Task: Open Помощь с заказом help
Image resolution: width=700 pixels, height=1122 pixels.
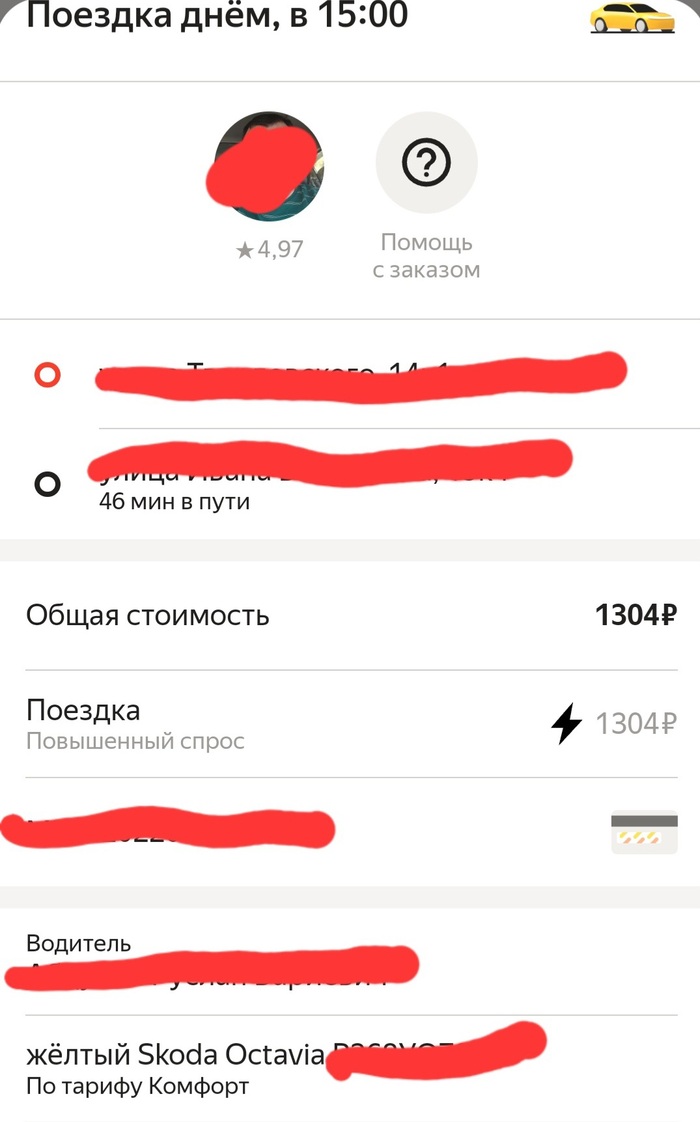Action: pos(426,163)
